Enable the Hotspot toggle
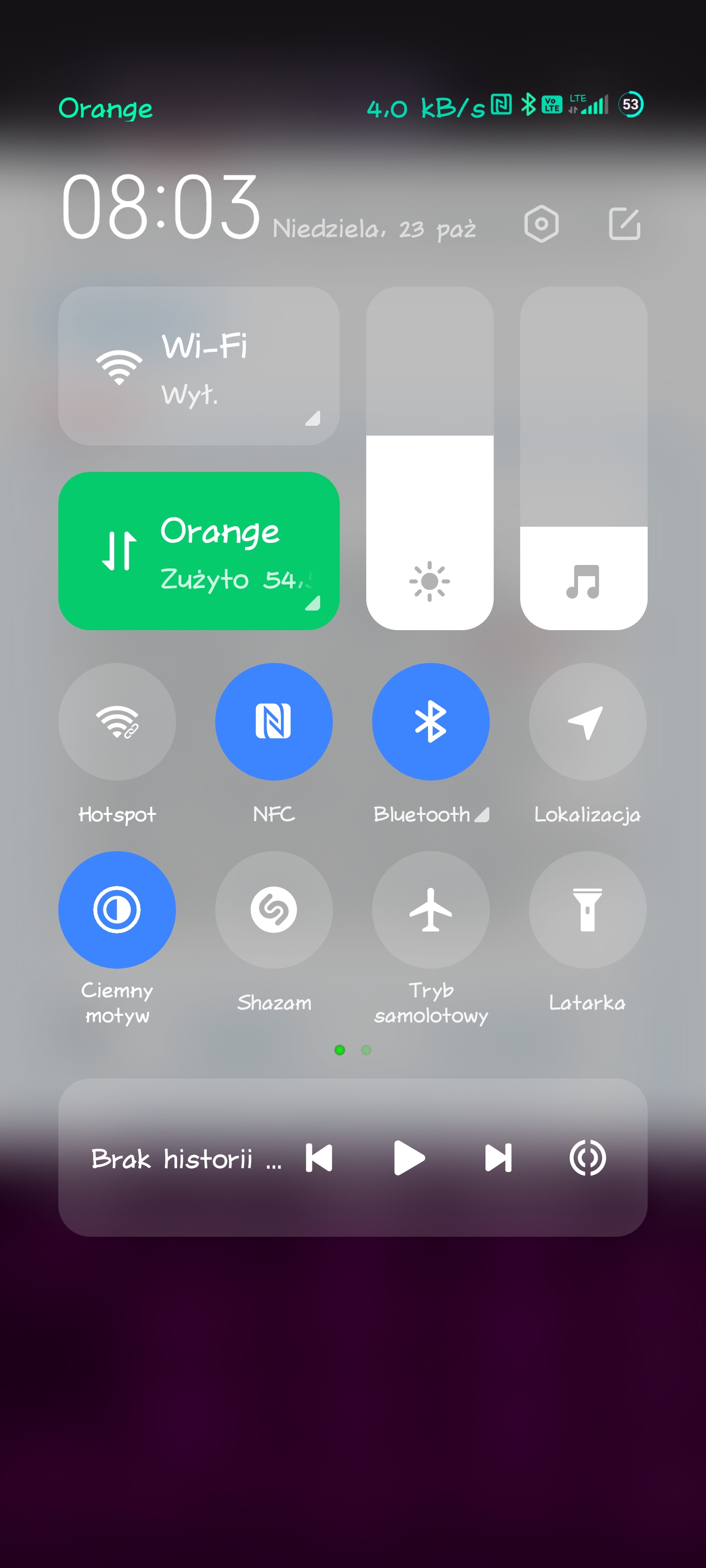706x1568 pixels. click(117, 722)
